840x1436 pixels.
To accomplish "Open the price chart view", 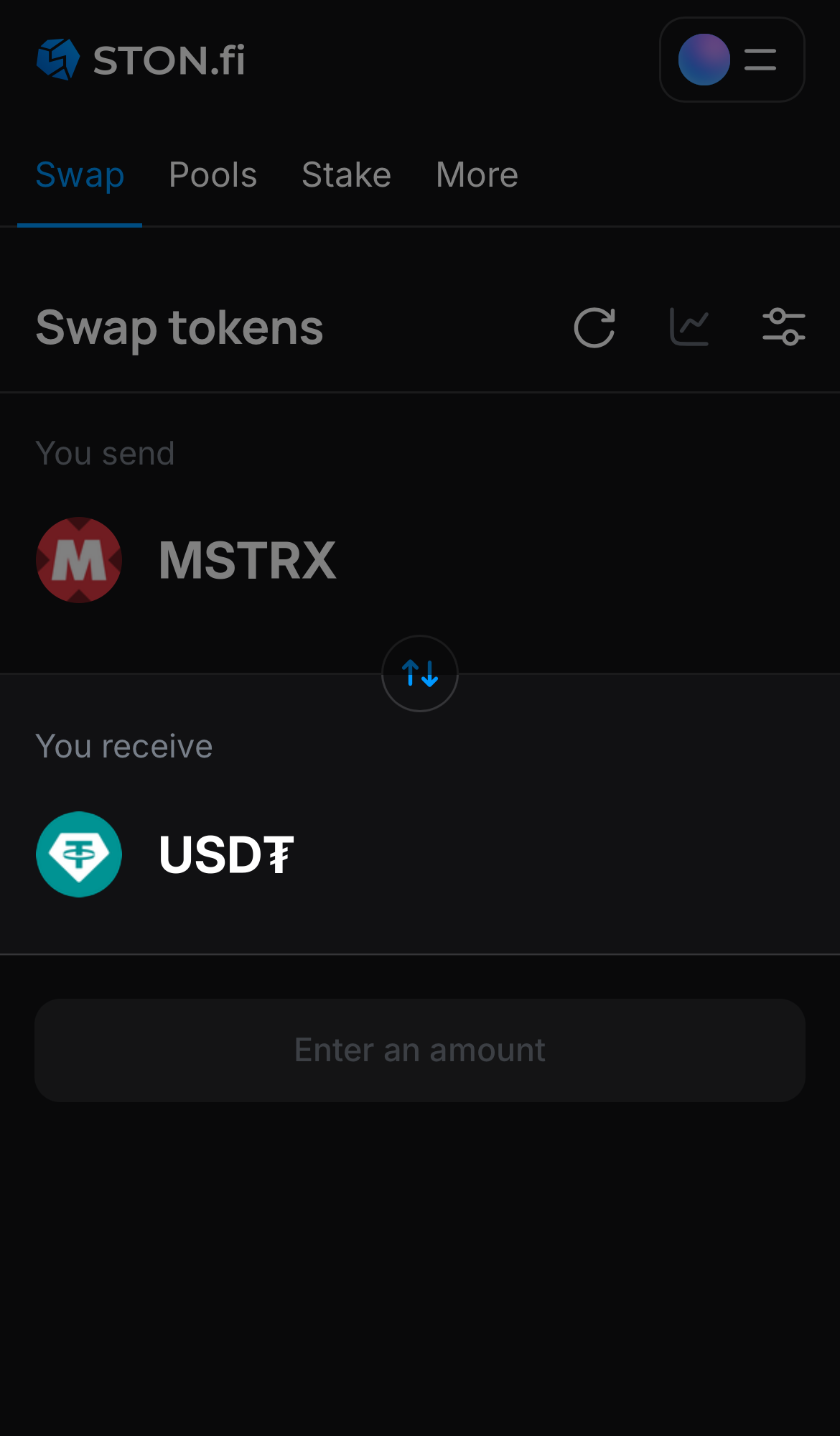I will (x=689, y=327).
